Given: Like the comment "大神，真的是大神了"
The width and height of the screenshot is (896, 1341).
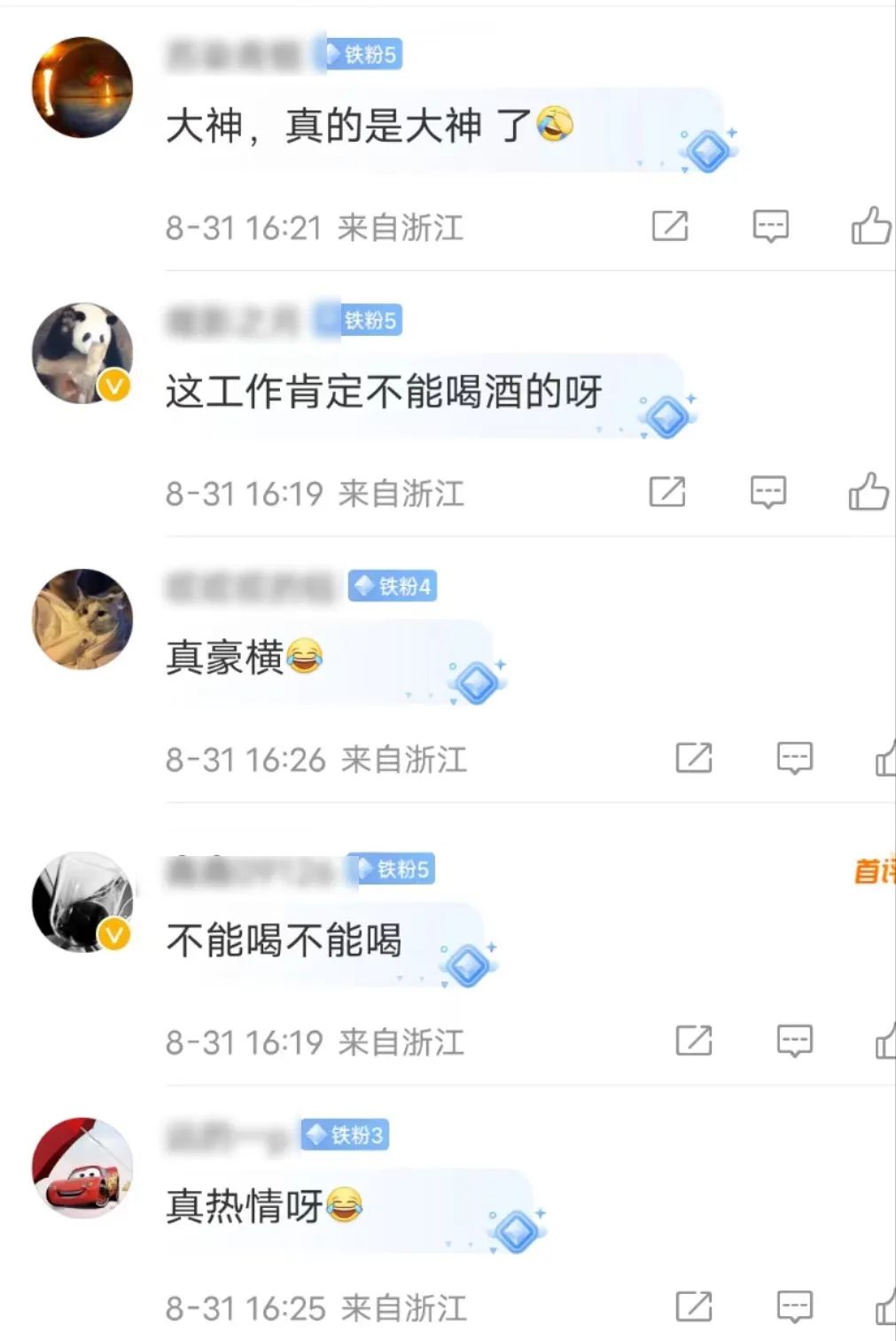Looking at the screenshot, I should (x=870, y=226).
